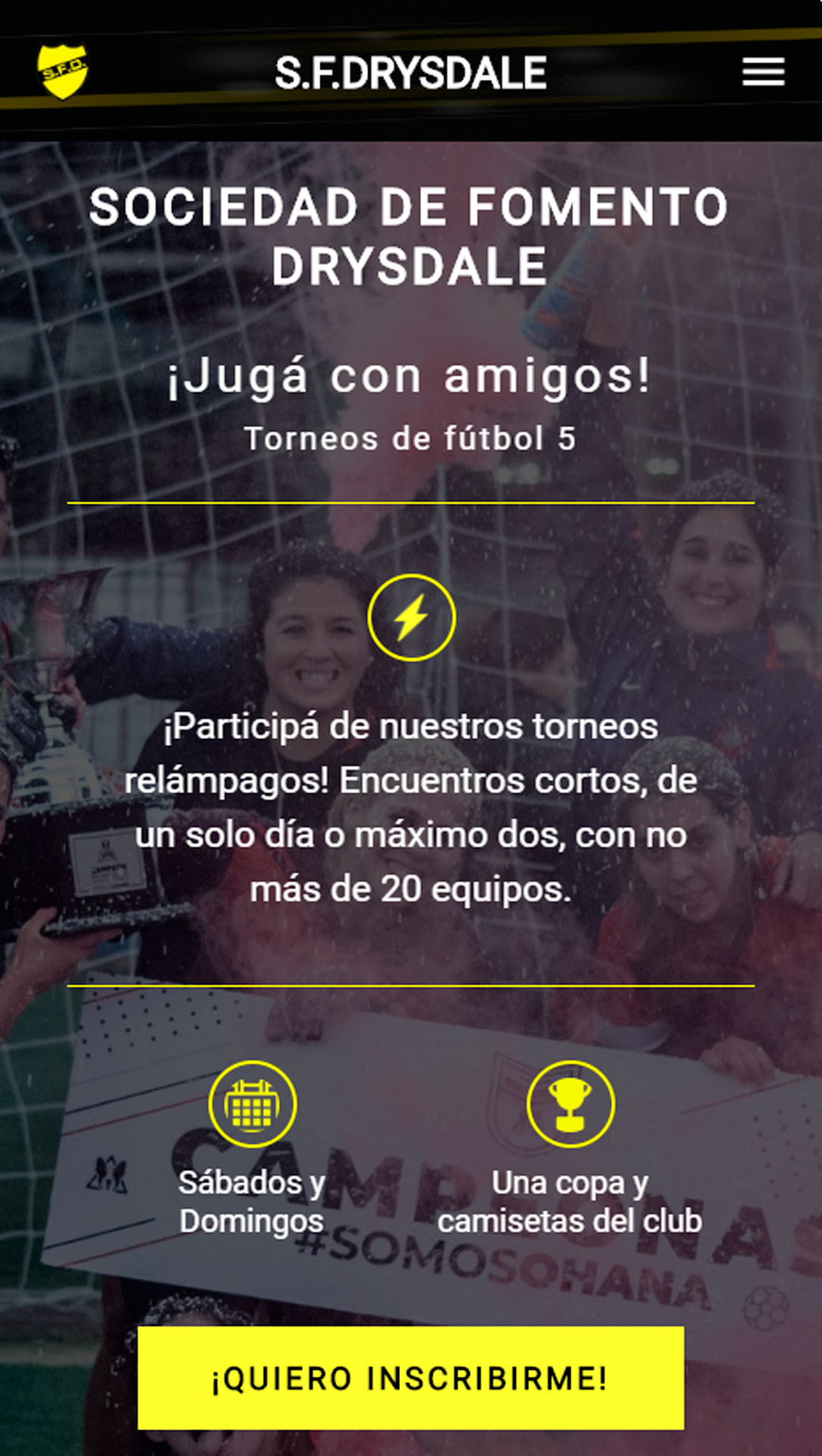Tap the ¡QUIERO INSCRIBIRME! button

[411, 1378]
